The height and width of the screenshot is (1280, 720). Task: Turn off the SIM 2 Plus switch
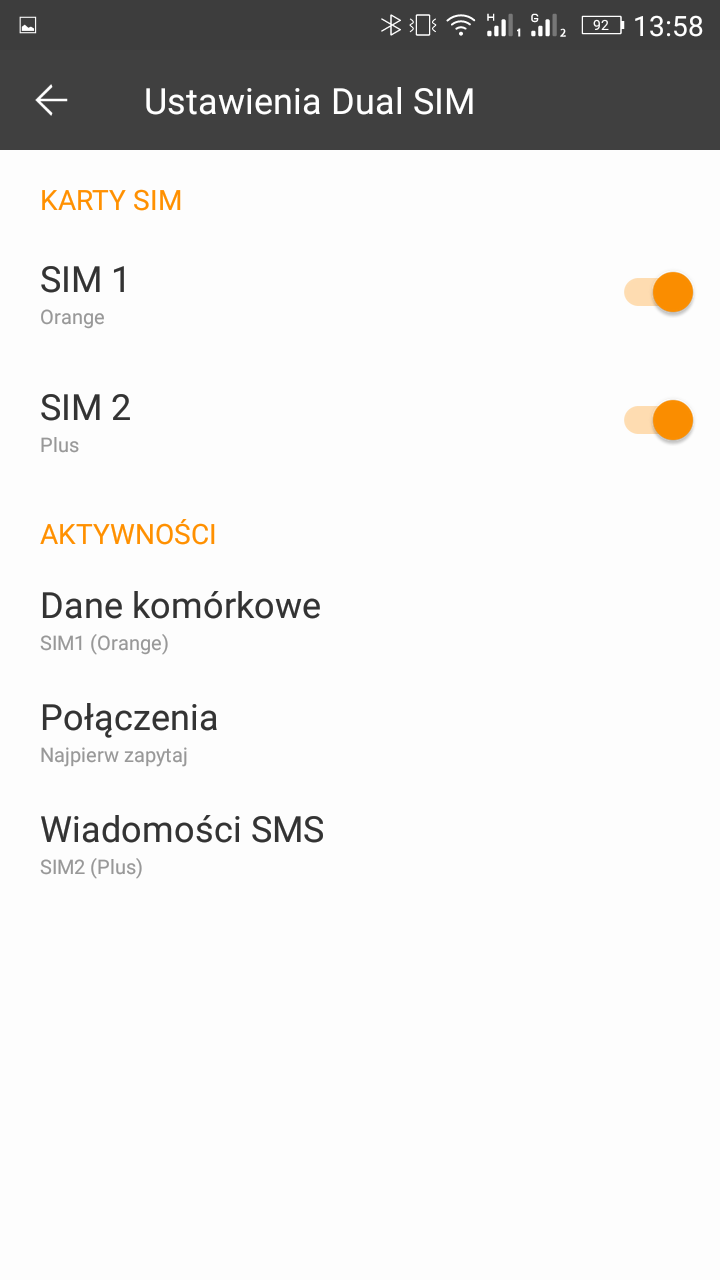pos(658,420)
